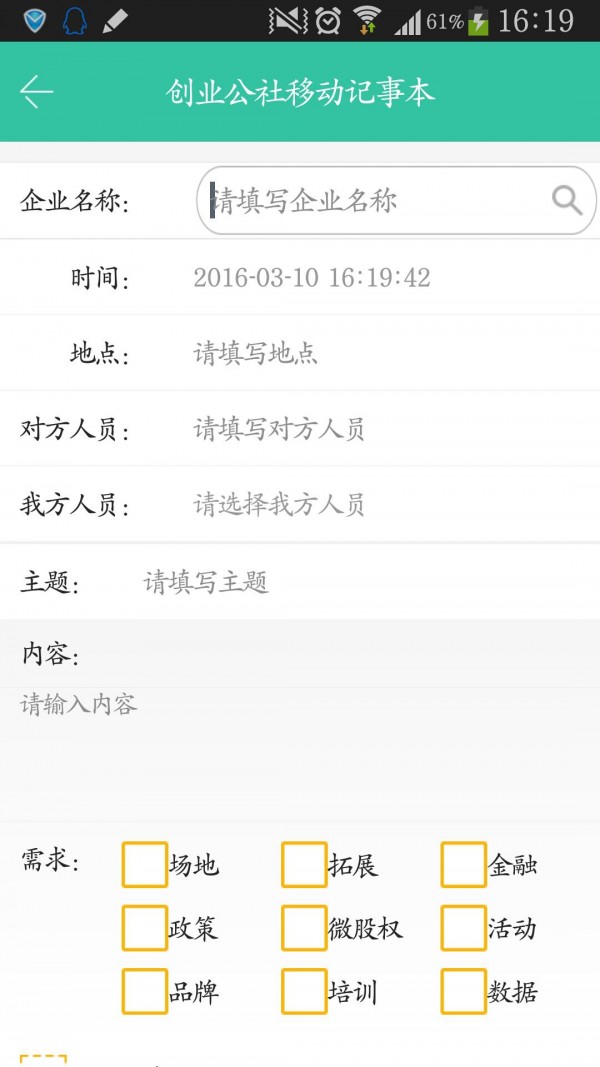Viewport: 600px width, 1067px height.
Task: Check the 活动 checkbox
Action: pyautogui.click(x=463, y=928)
